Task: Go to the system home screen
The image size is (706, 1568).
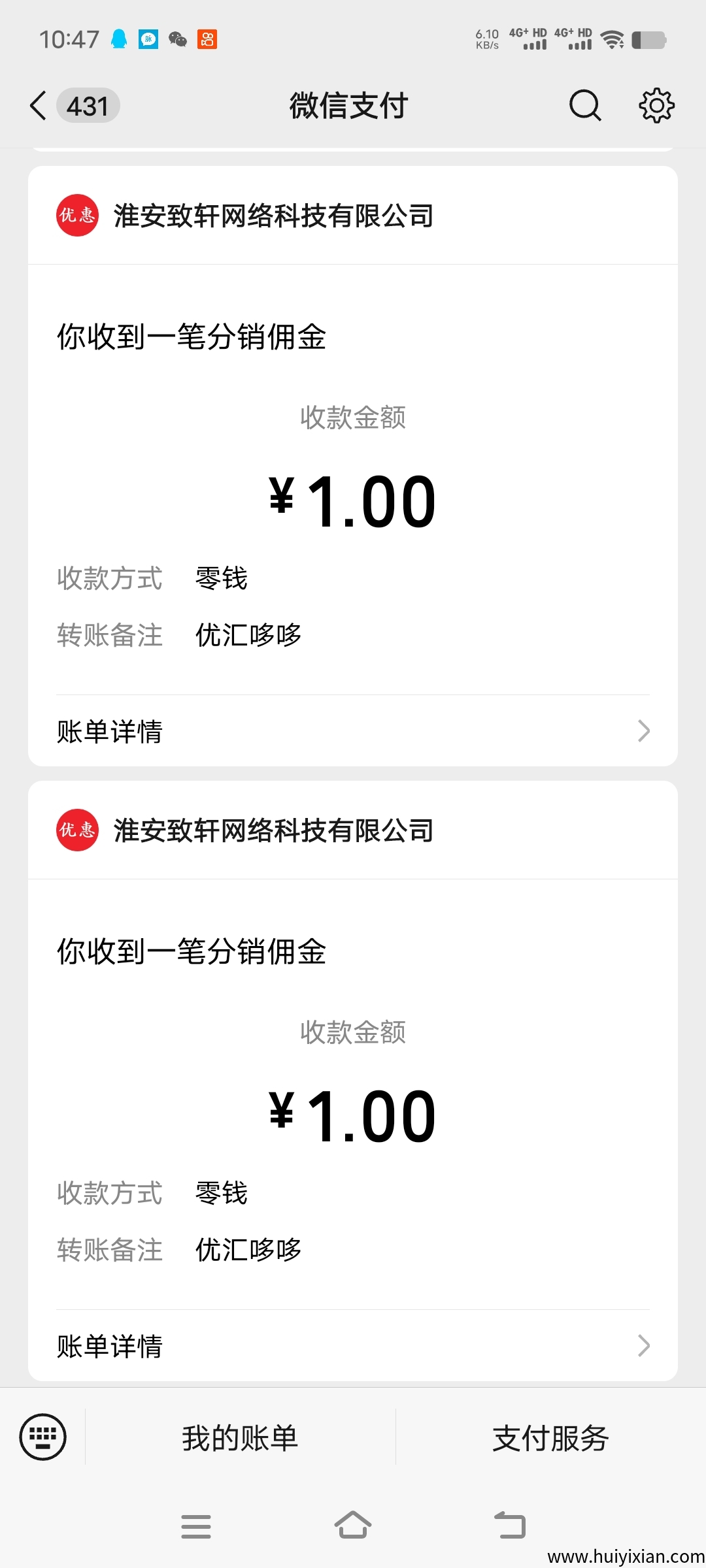Action: (353, 1526)
